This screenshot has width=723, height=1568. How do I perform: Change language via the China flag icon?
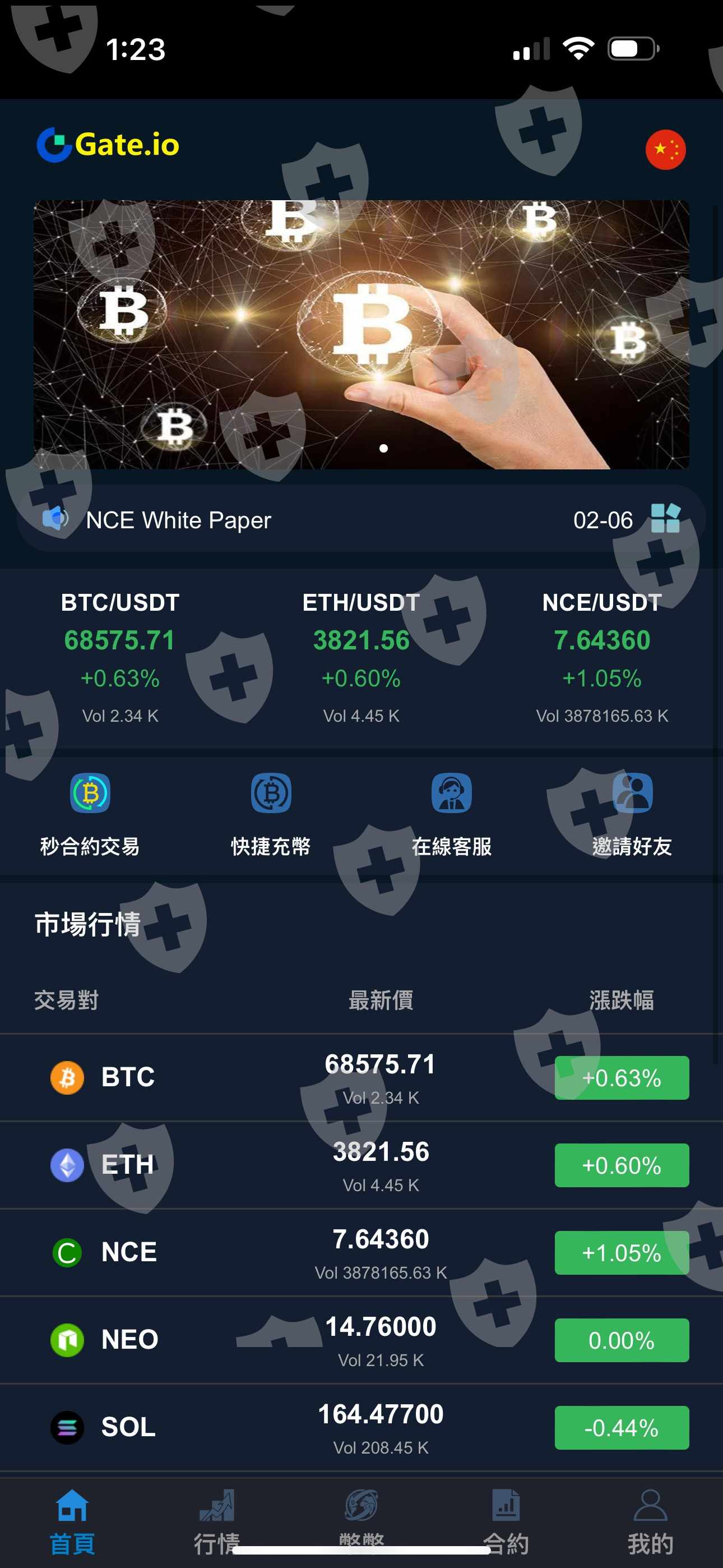click(x=665, y=149)
